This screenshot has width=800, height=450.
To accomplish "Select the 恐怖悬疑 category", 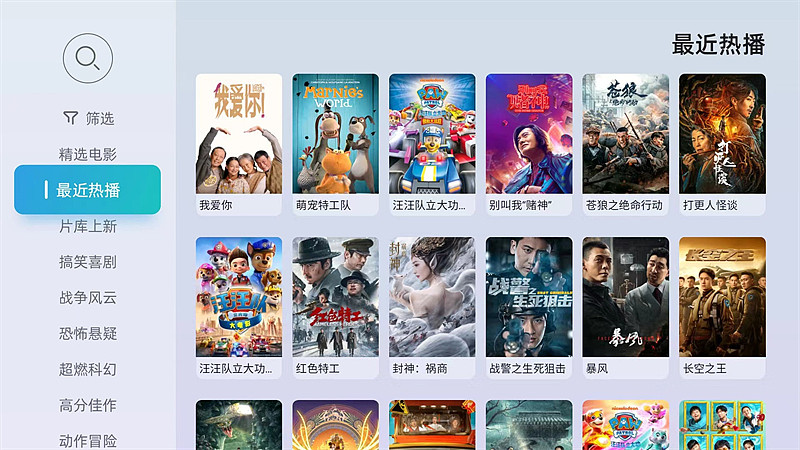I will (x=88, y=334).
